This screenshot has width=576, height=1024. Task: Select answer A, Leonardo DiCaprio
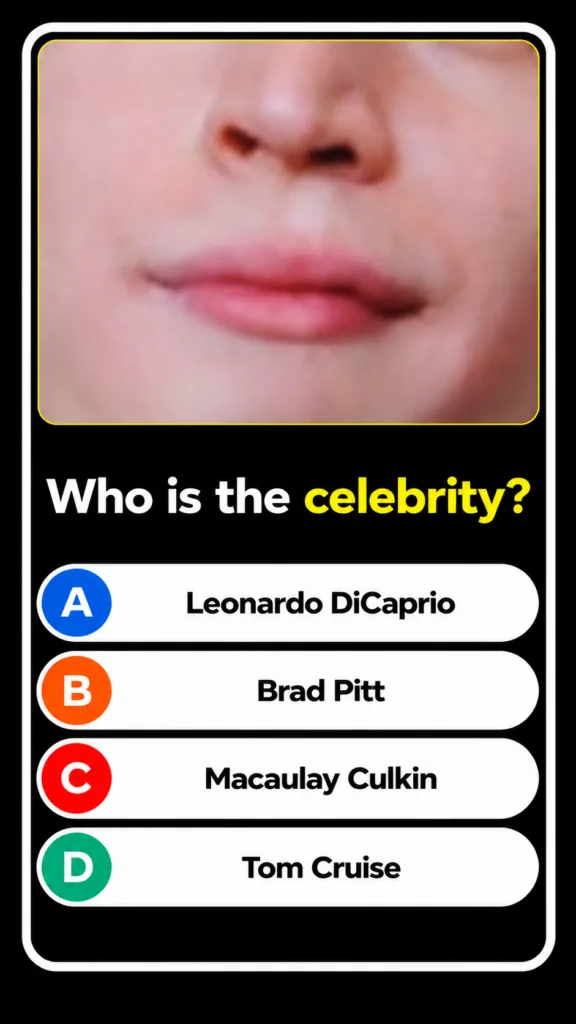pos(288,603)
